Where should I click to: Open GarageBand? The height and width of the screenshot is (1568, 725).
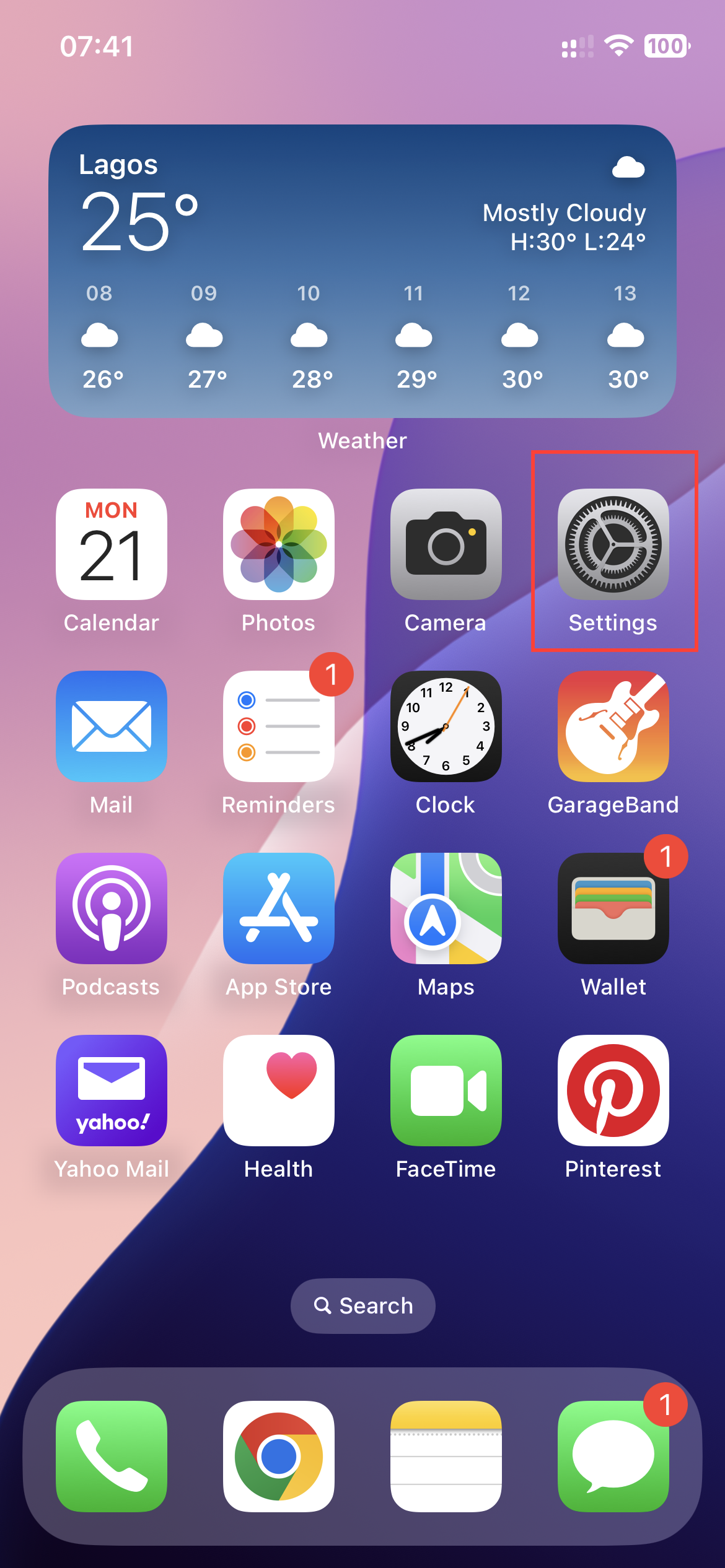coord(613,726)
